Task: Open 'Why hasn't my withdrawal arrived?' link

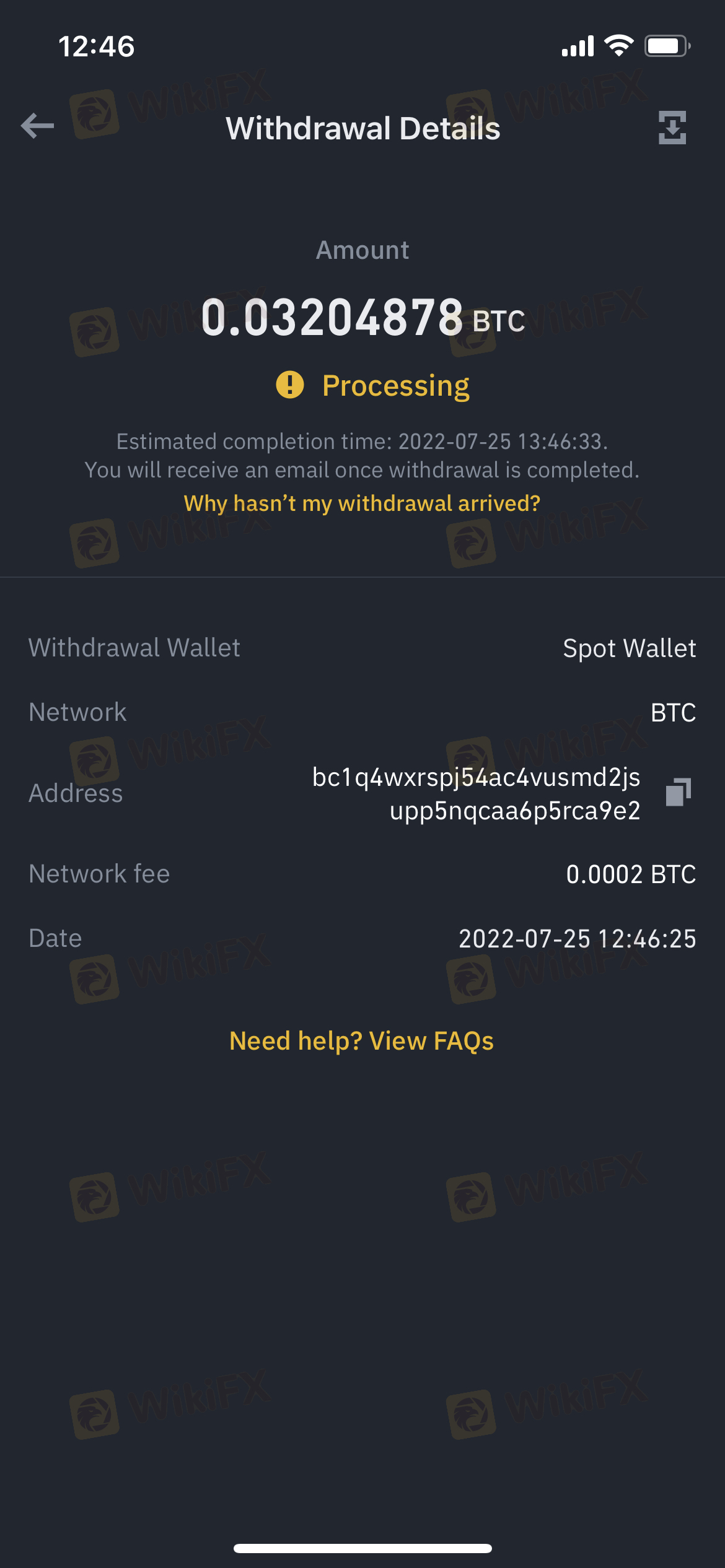Action: (362, 503)
